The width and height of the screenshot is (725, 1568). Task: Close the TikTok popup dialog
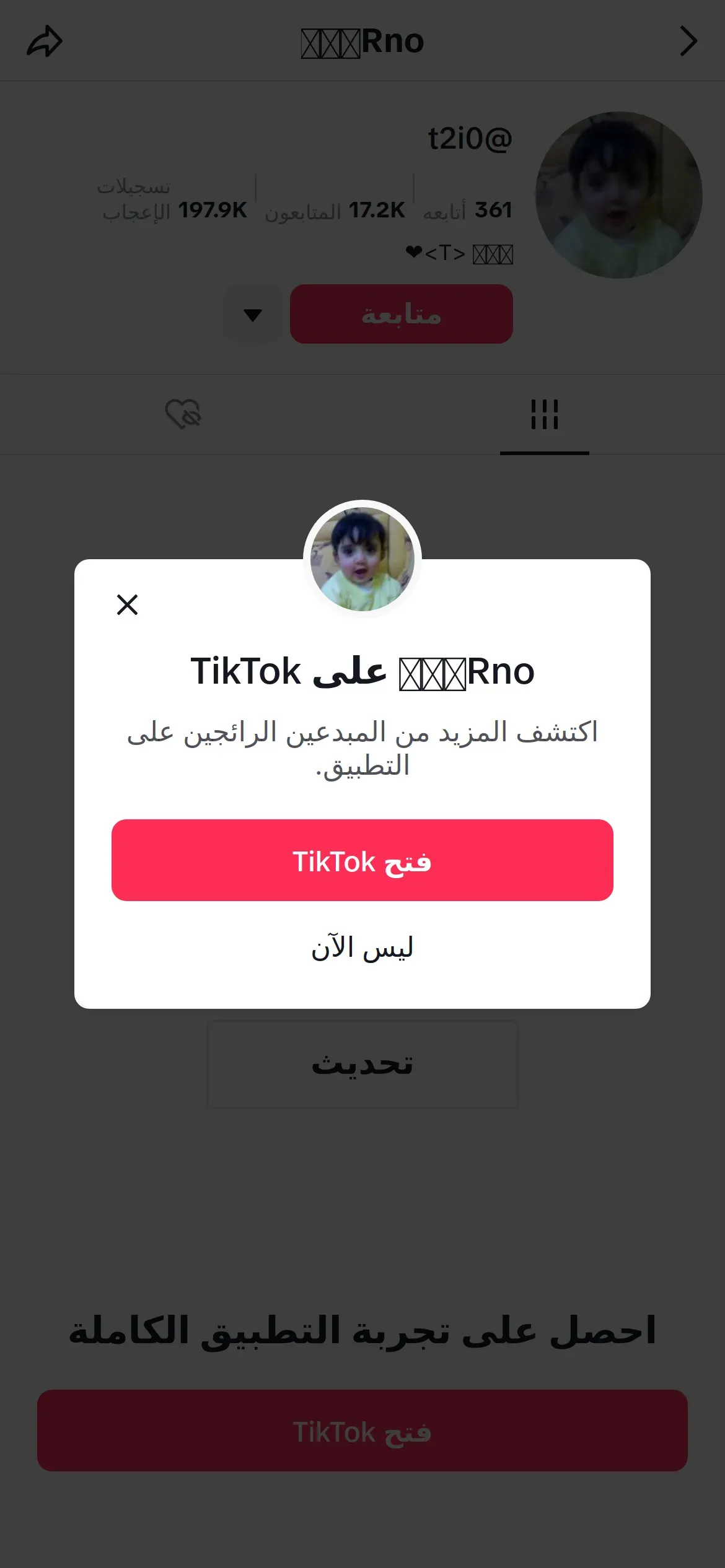click(127, 604)
